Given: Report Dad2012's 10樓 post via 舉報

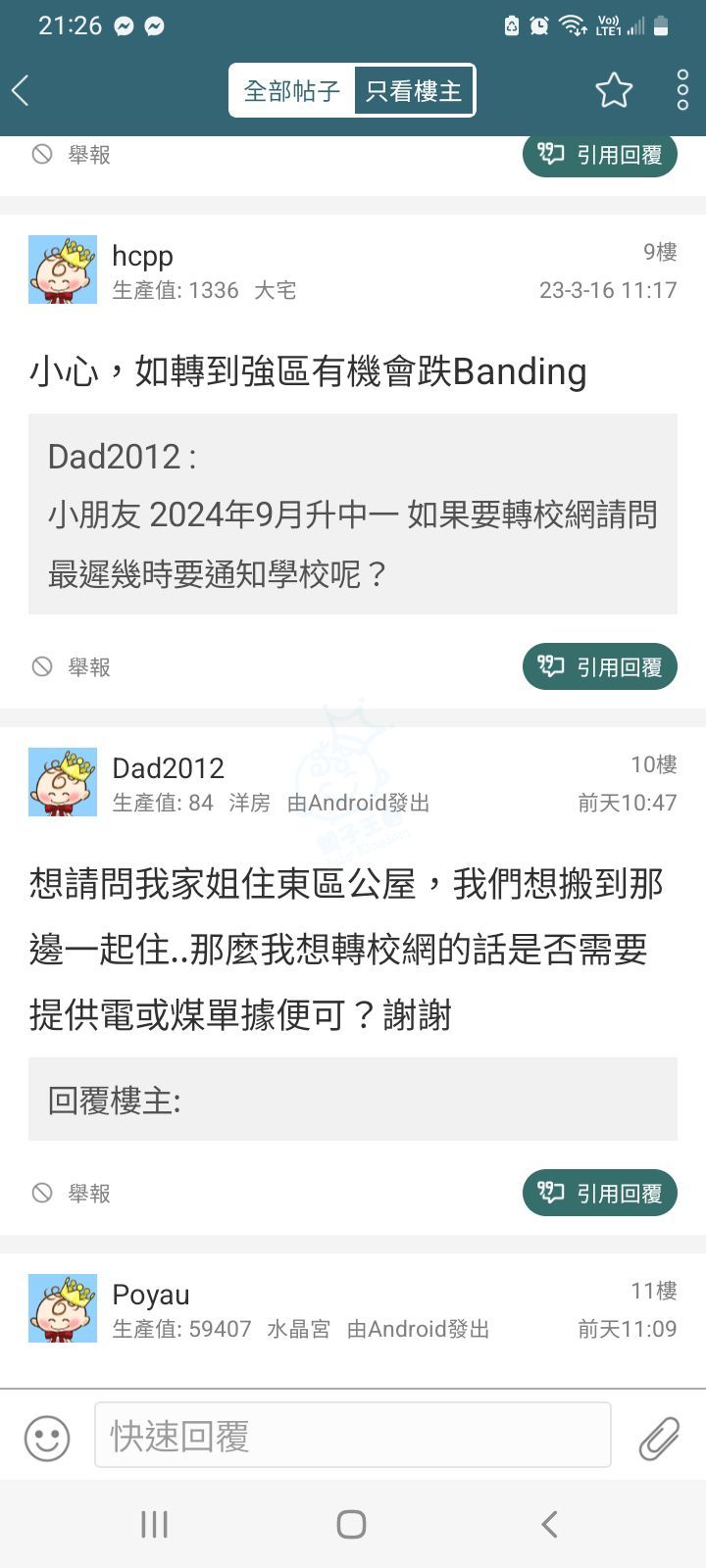Looking at the screenshot, I should (72, 1193).
